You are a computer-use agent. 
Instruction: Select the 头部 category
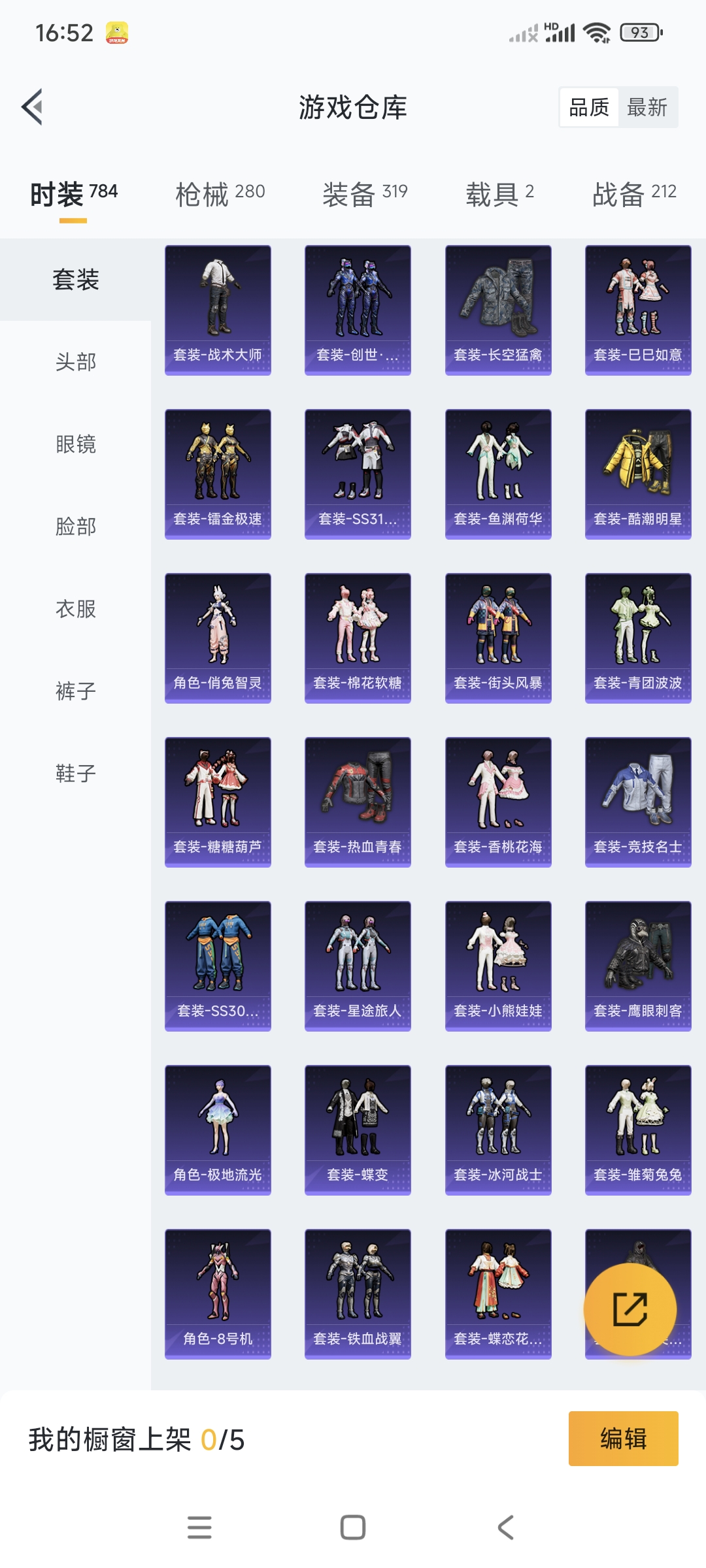click(76, 362)
